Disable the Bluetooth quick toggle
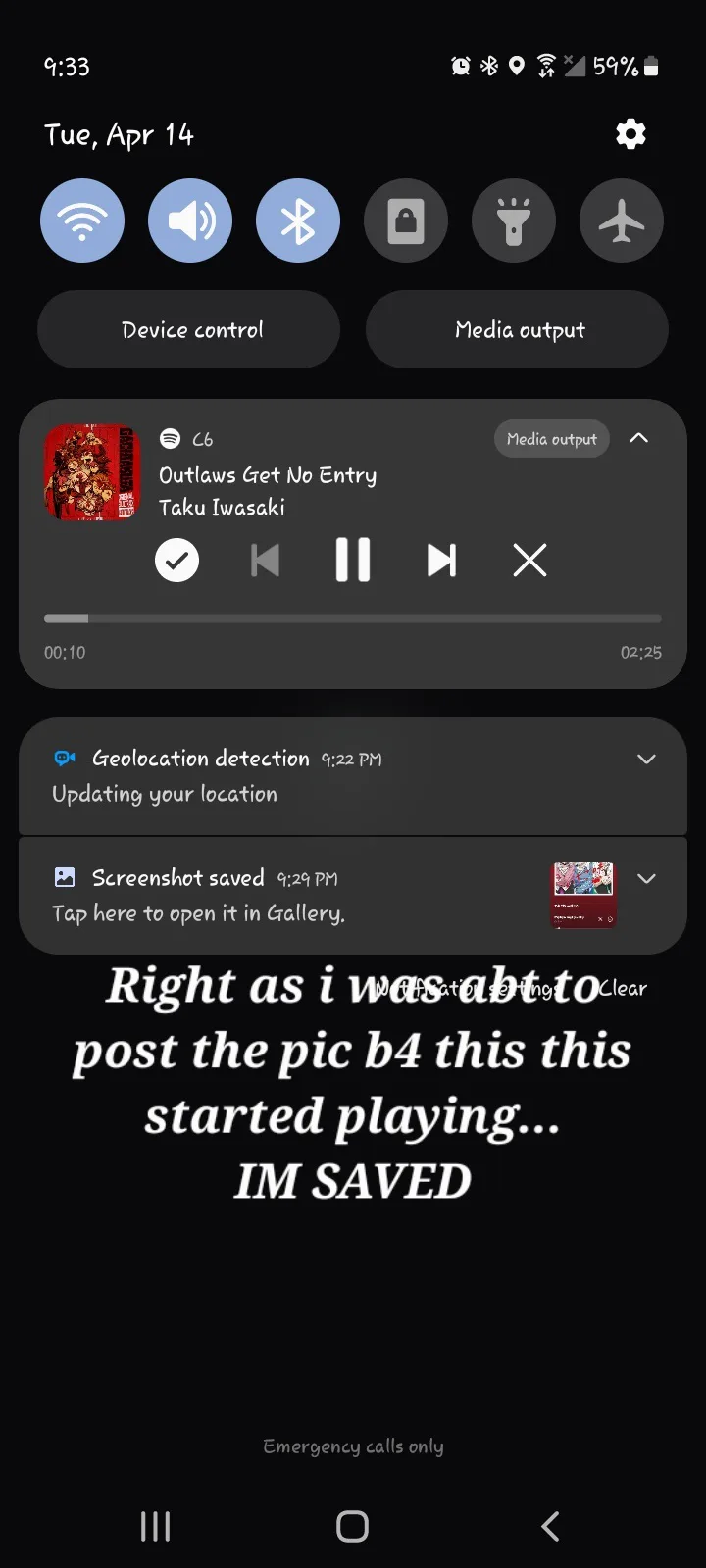 coord(298,220)
